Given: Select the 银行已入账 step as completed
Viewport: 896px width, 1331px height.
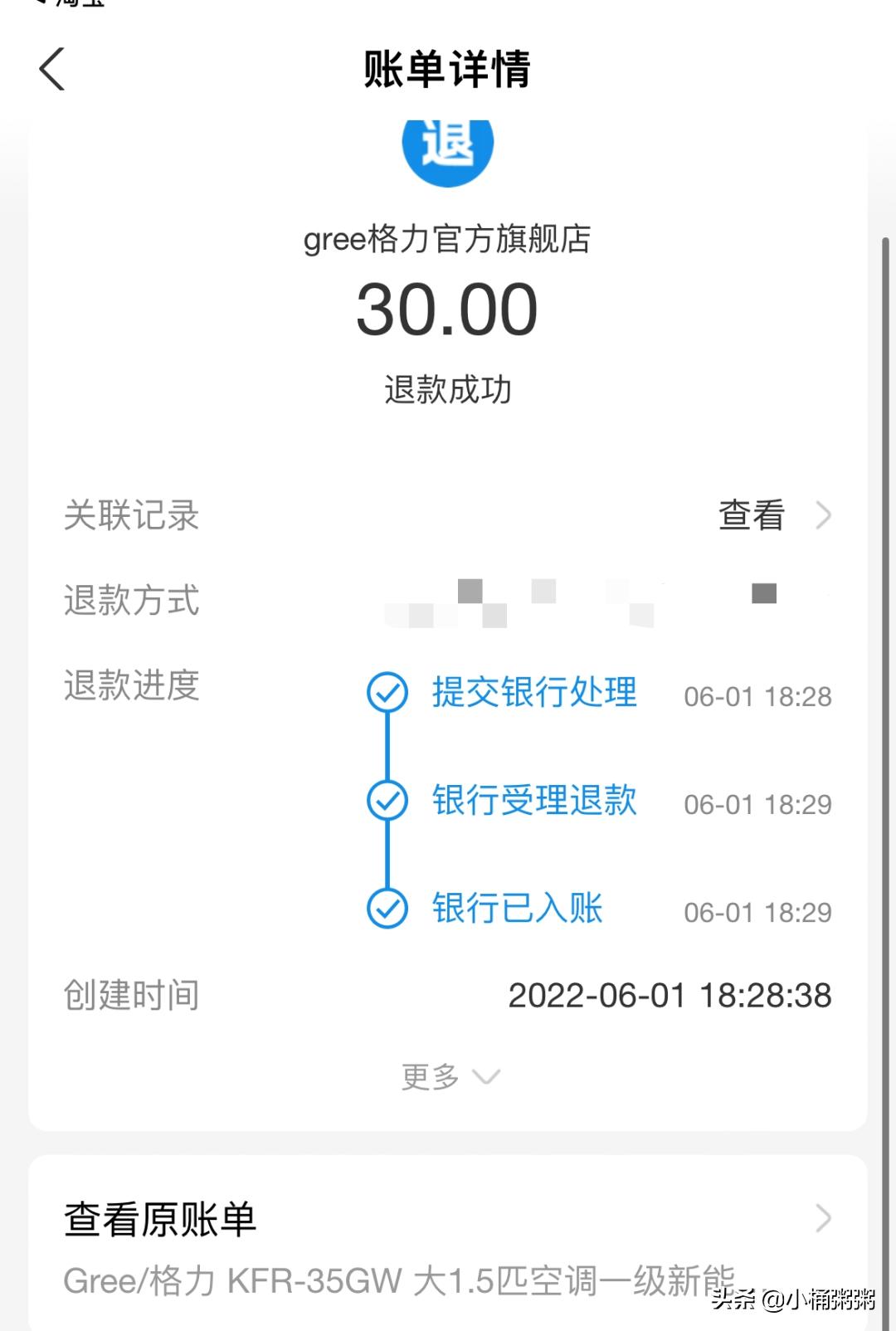Looking at the screenshot, I should tap(518, 908).
